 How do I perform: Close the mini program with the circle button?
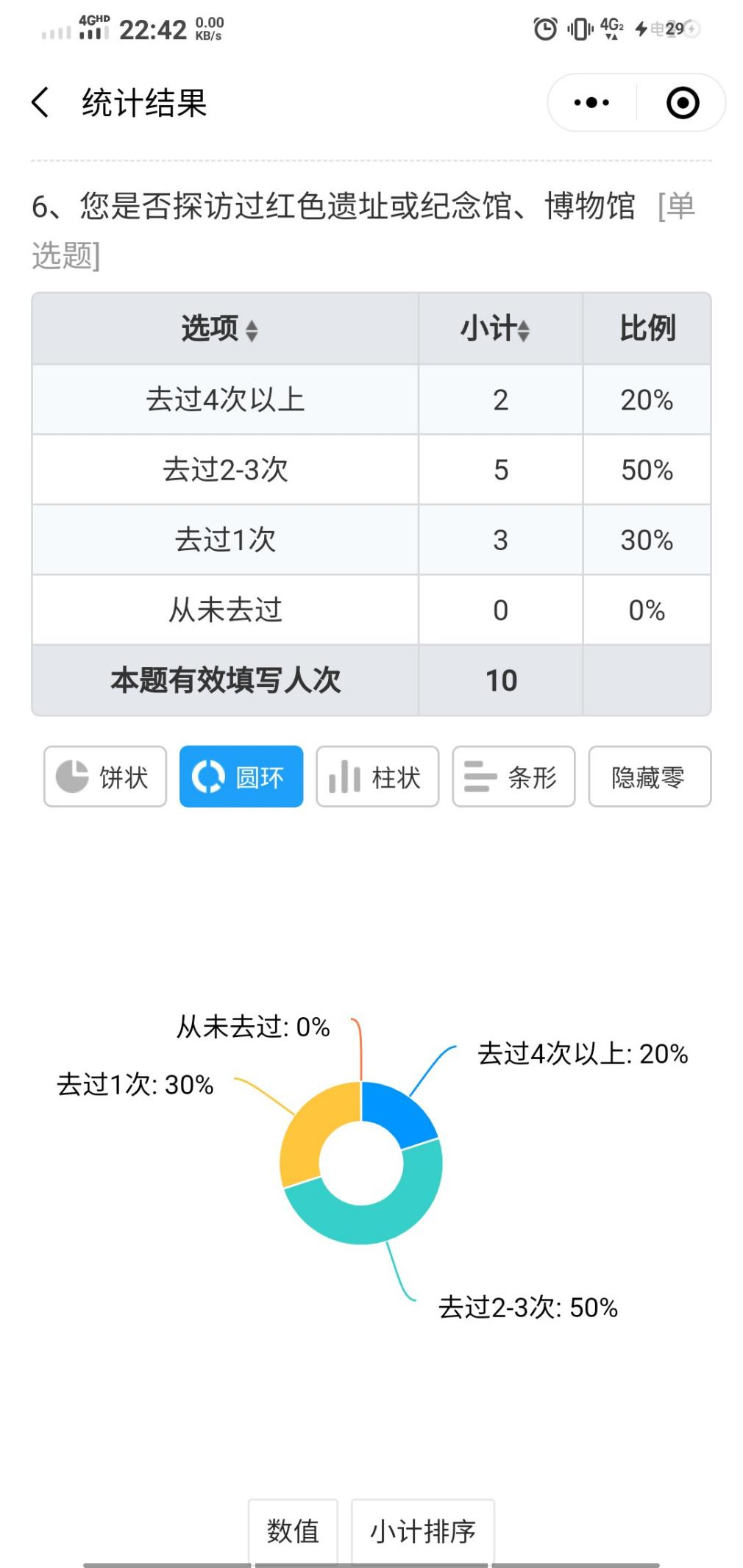682,103
